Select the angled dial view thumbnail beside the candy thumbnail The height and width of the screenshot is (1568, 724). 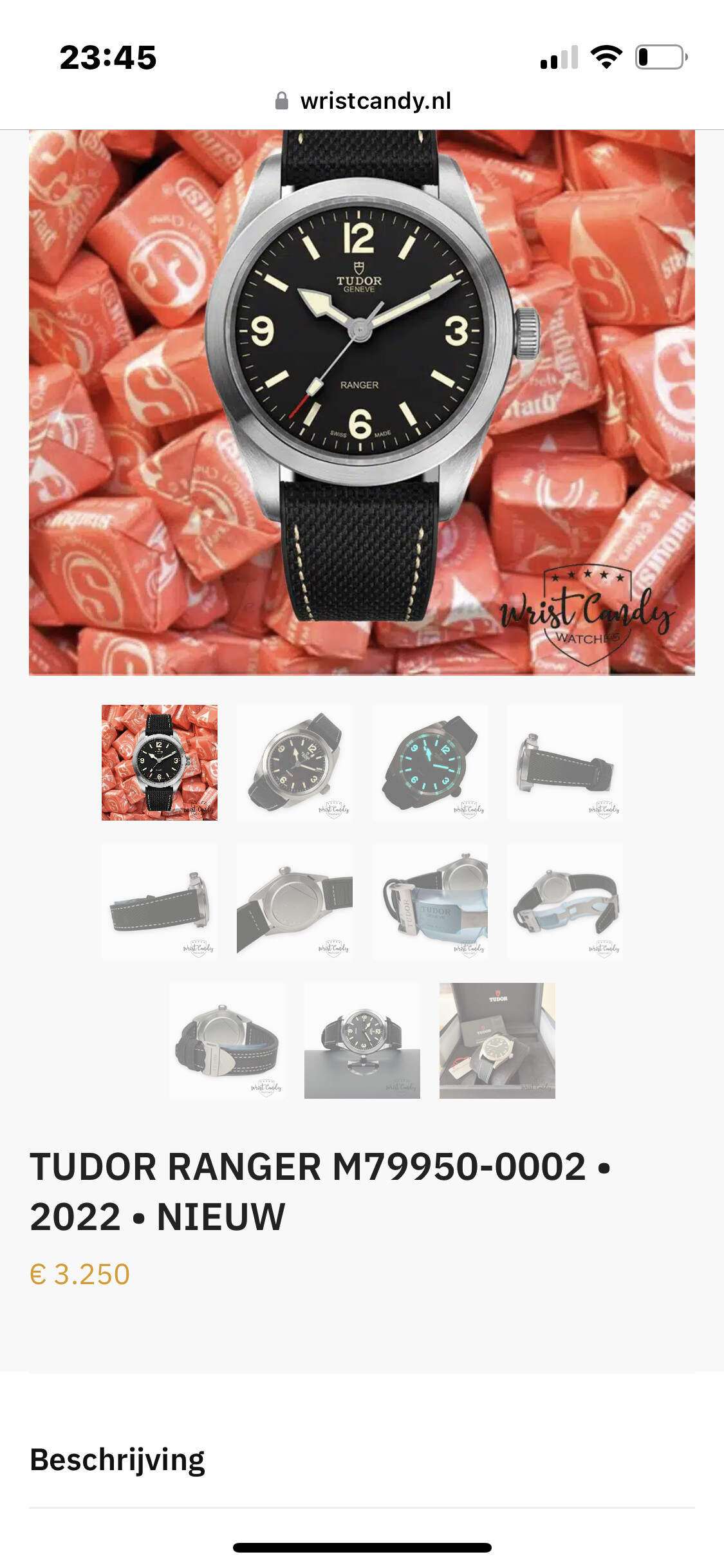pos(295,763)
